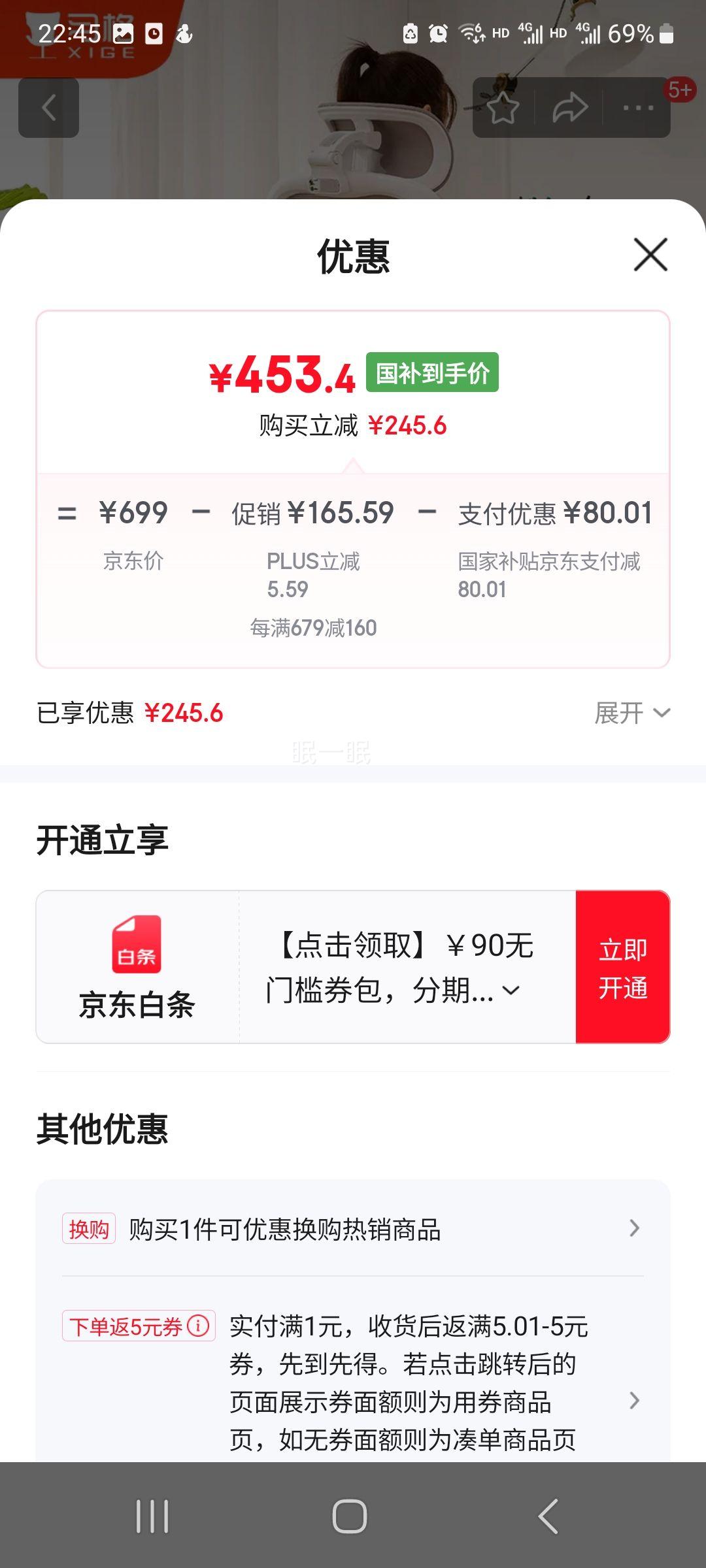
Task: Open recent apps from navigation bar
Action: pos(152,1516)
